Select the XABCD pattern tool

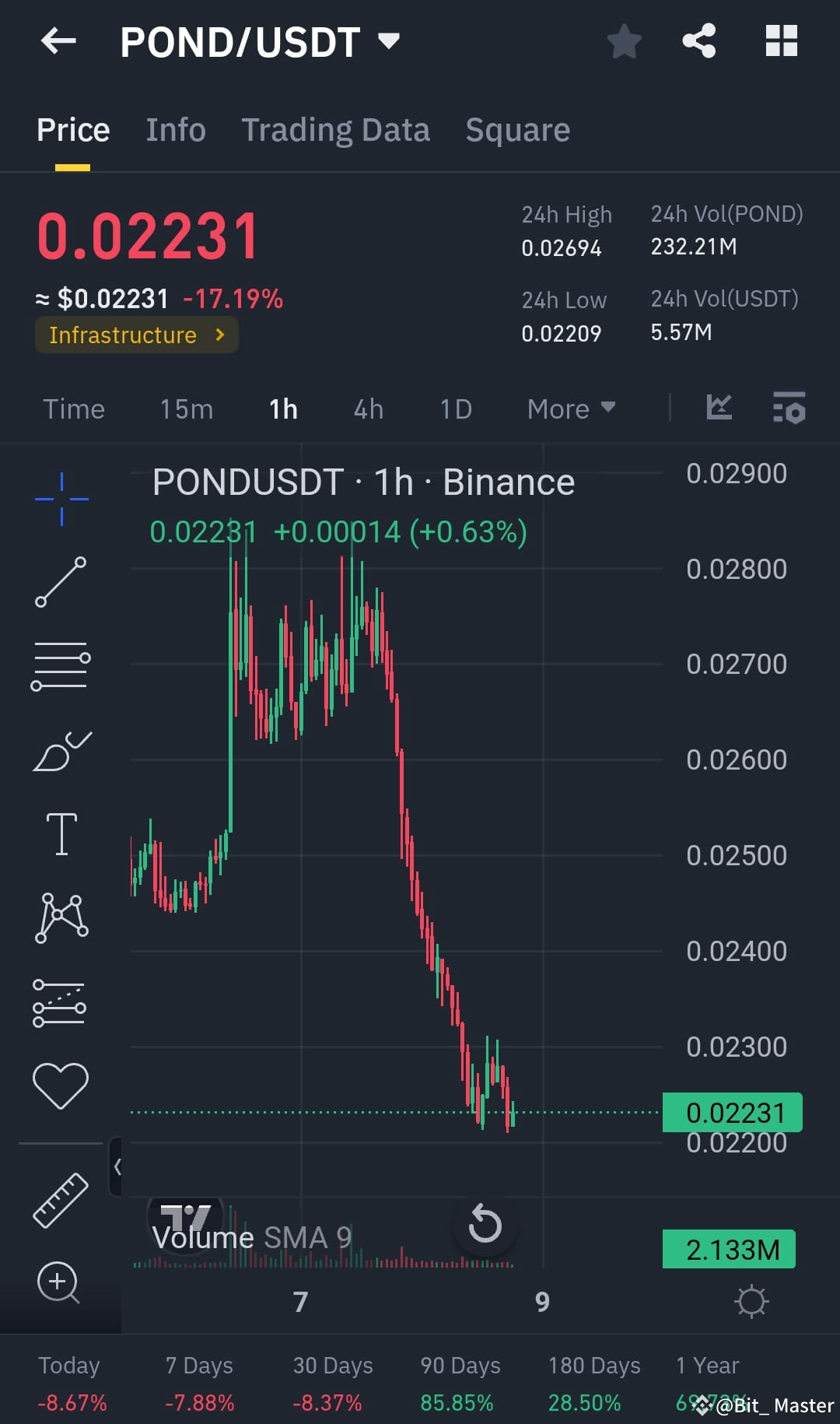pos(61,917)
